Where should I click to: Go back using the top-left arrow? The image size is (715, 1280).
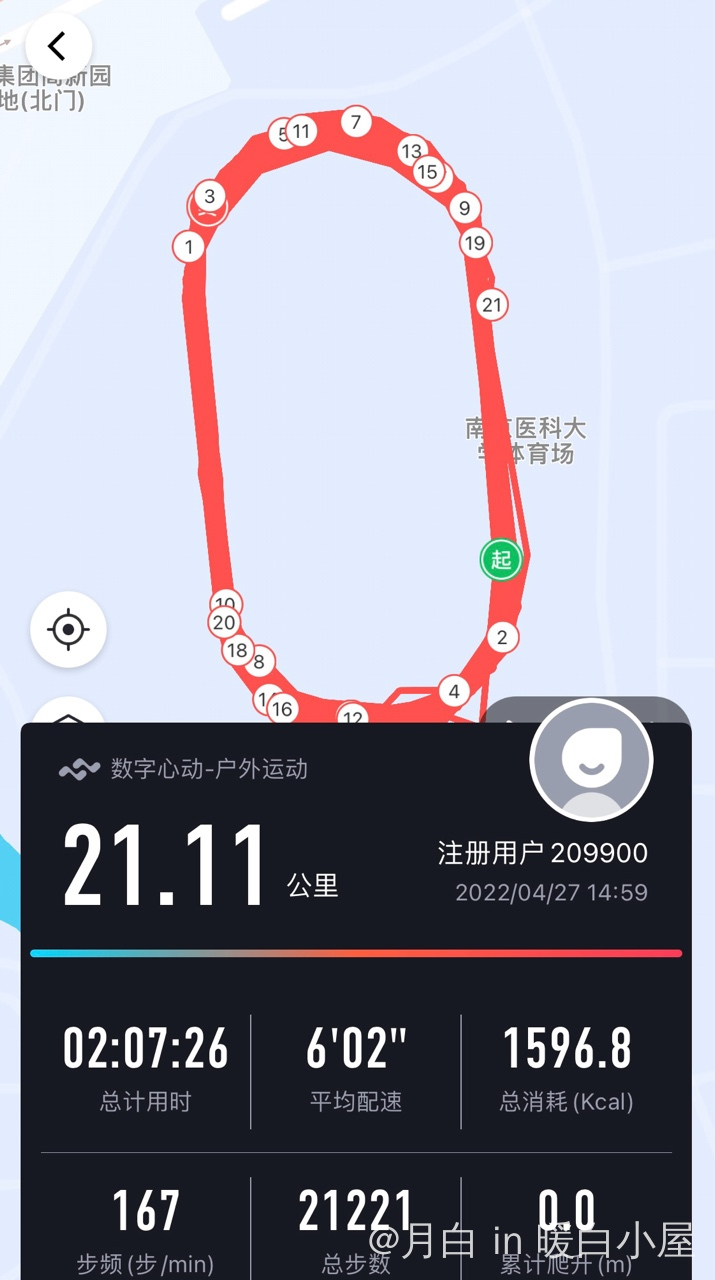[58, 46]
